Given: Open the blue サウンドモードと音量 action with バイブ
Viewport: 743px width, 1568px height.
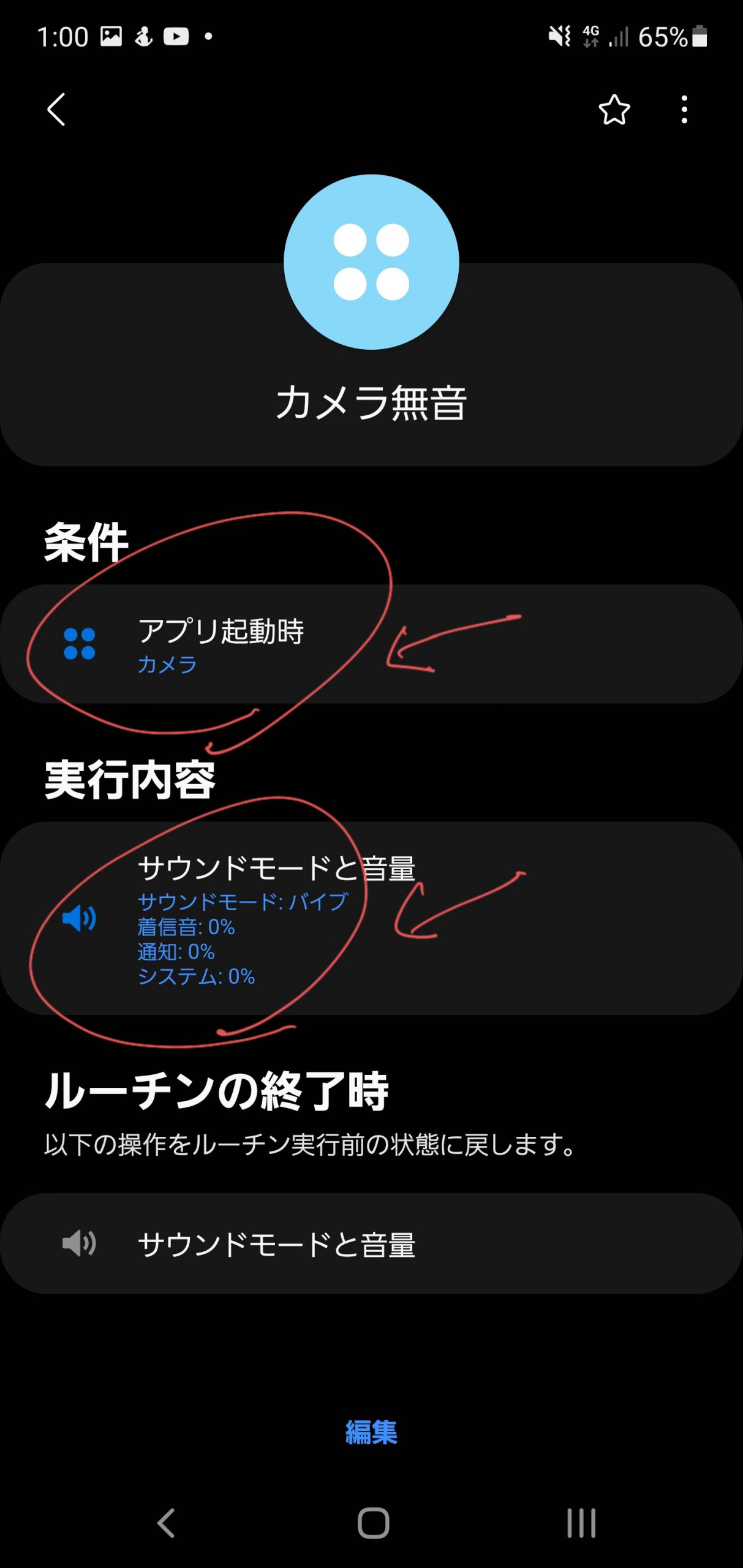Looking at the screenshot, I should click(x=371, y=918).
